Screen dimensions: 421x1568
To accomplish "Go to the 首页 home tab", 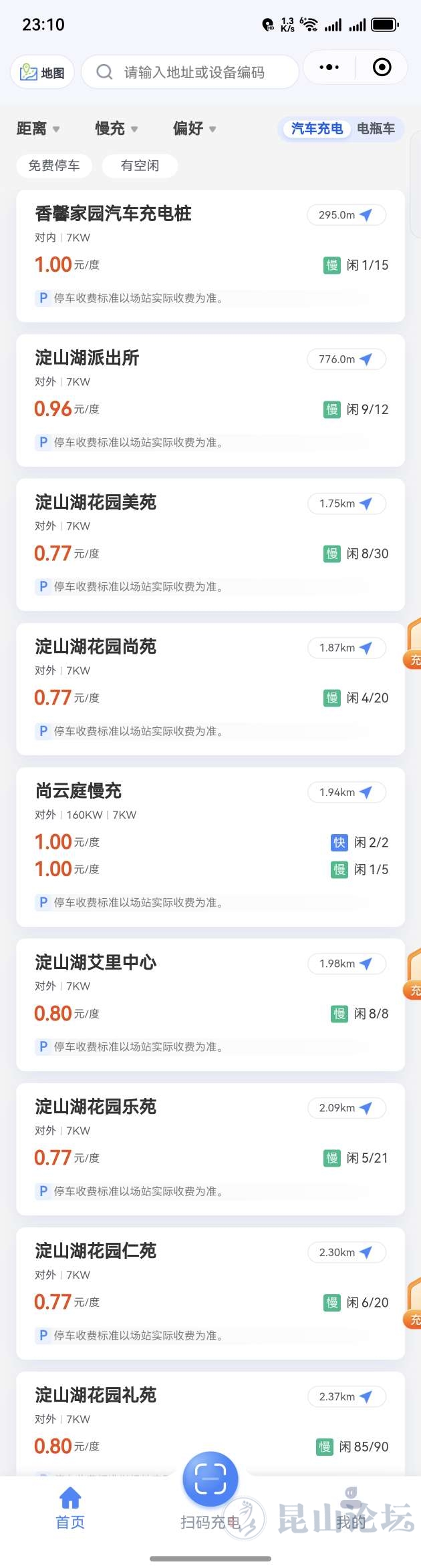I will click(70, 1509).
